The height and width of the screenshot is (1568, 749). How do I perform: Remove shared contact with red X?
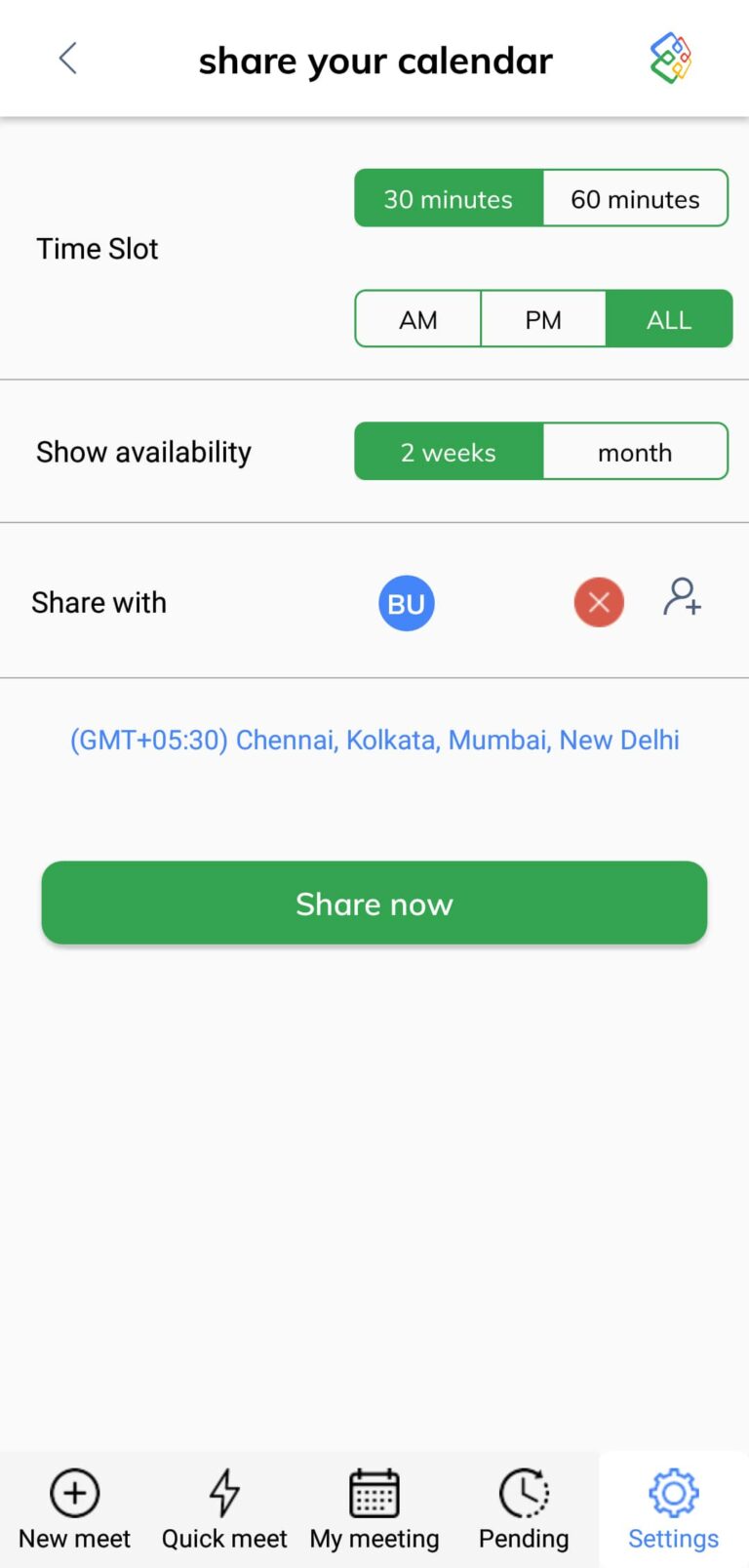599,602
